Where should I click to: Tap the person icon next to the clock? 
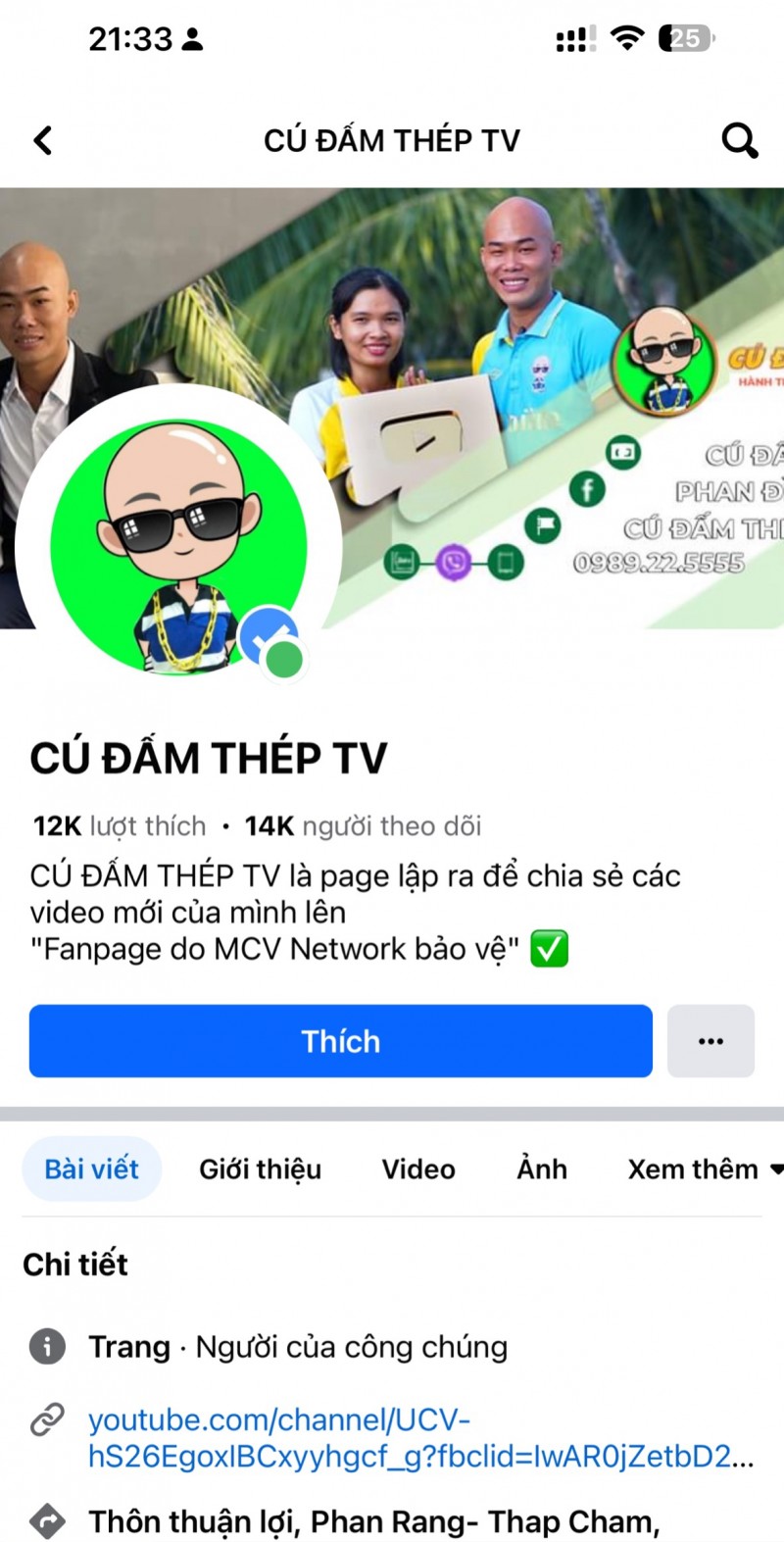tap(190, 39)
